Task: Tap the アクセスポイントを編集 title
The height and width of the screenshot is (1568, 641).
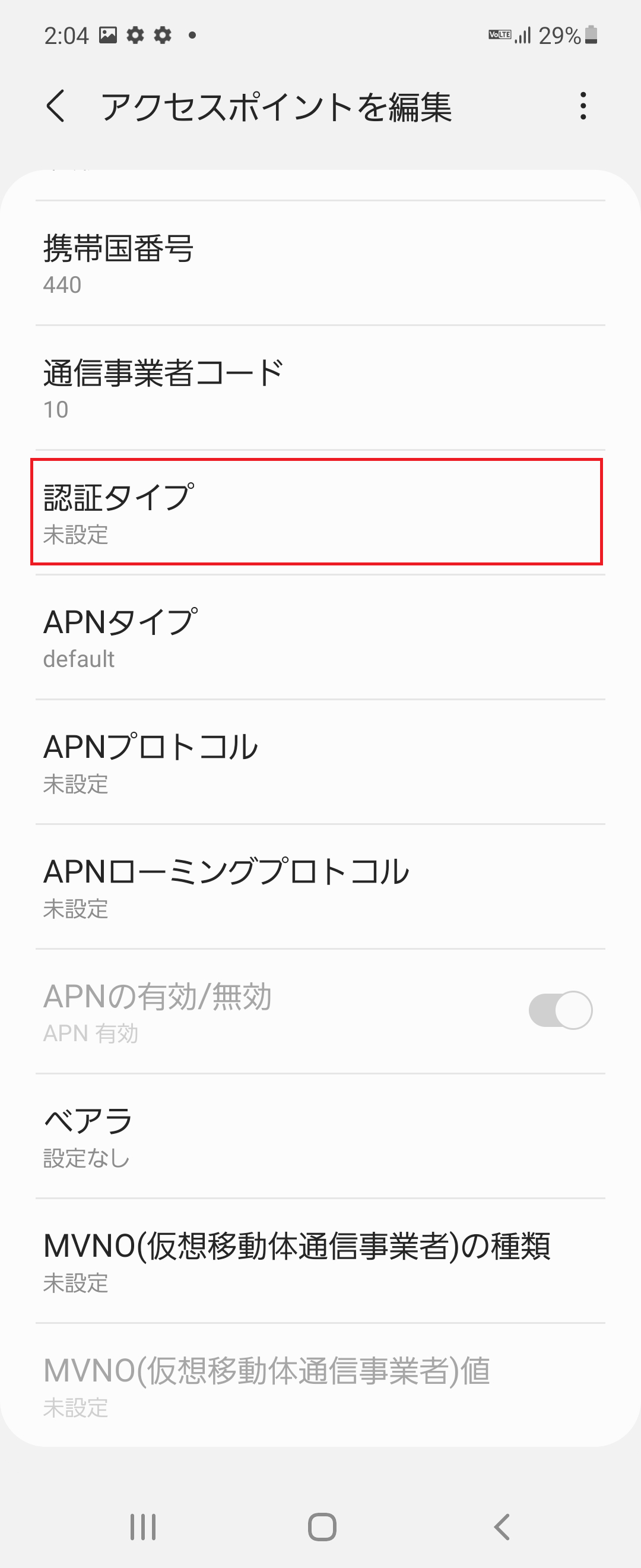Action: click(277, 107)
